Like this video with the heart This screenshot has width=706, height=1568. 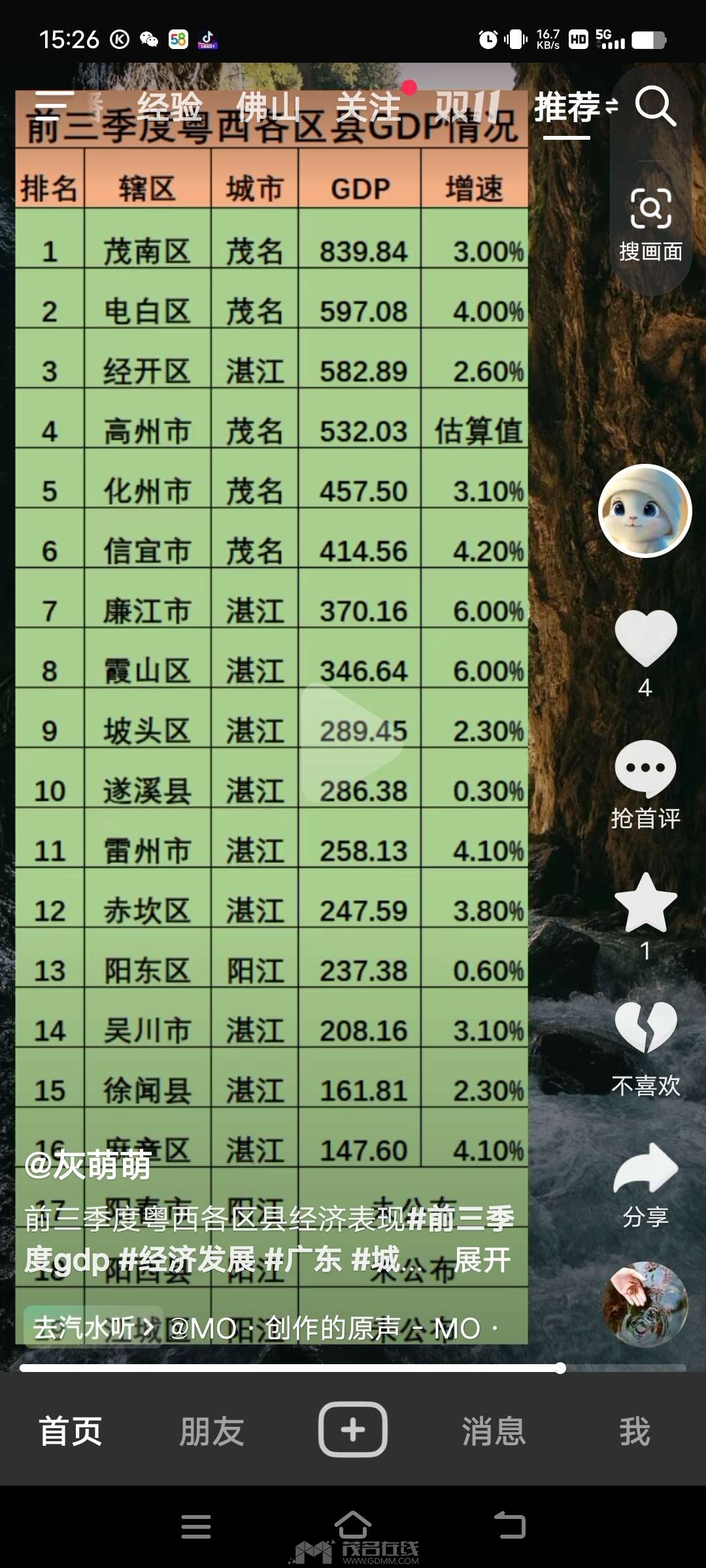coord(645,637)
